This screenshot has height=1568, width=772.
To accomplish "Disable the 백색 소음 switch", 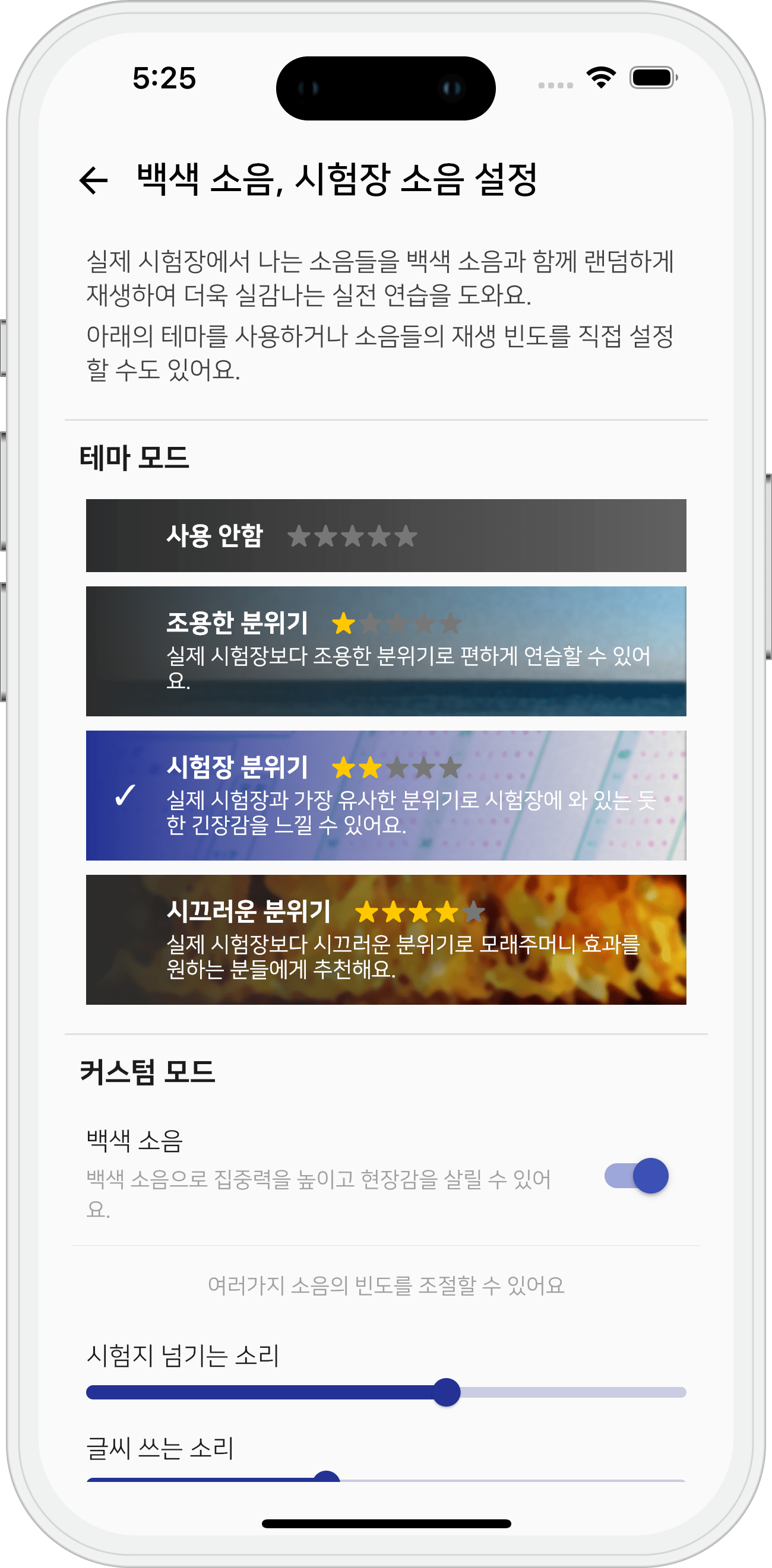I will coord(636,1175).
